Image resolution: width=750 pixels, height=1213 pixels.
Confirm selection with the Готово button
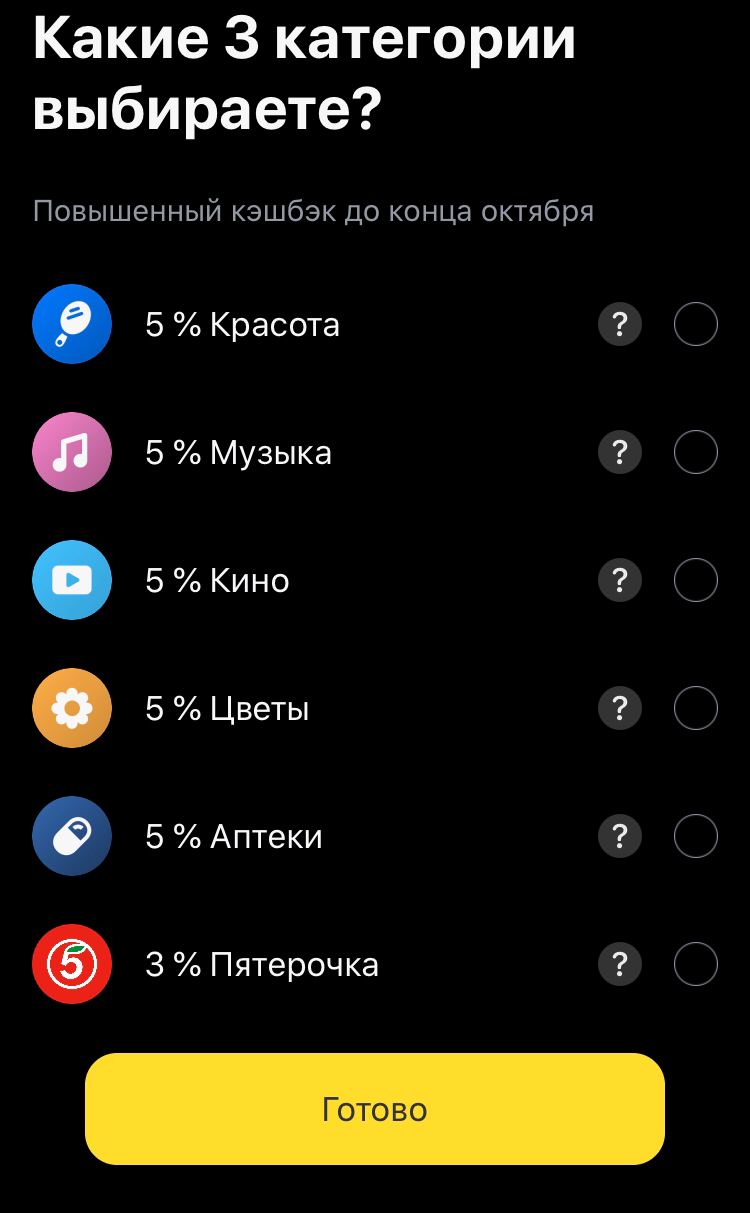pos(375,1108)
